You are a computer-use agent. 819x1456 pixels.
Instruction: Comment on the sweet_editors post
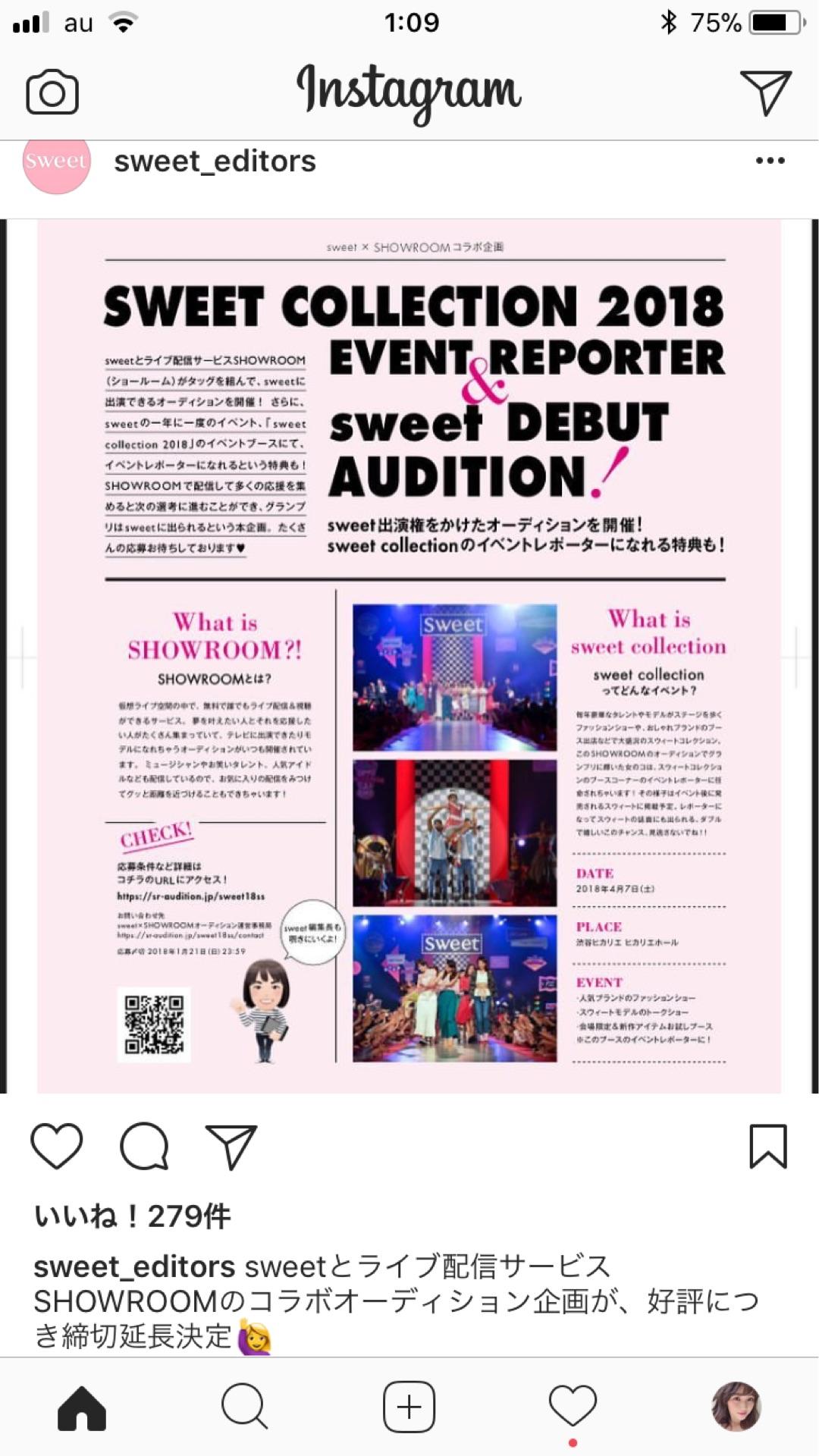click(144, 1146)
